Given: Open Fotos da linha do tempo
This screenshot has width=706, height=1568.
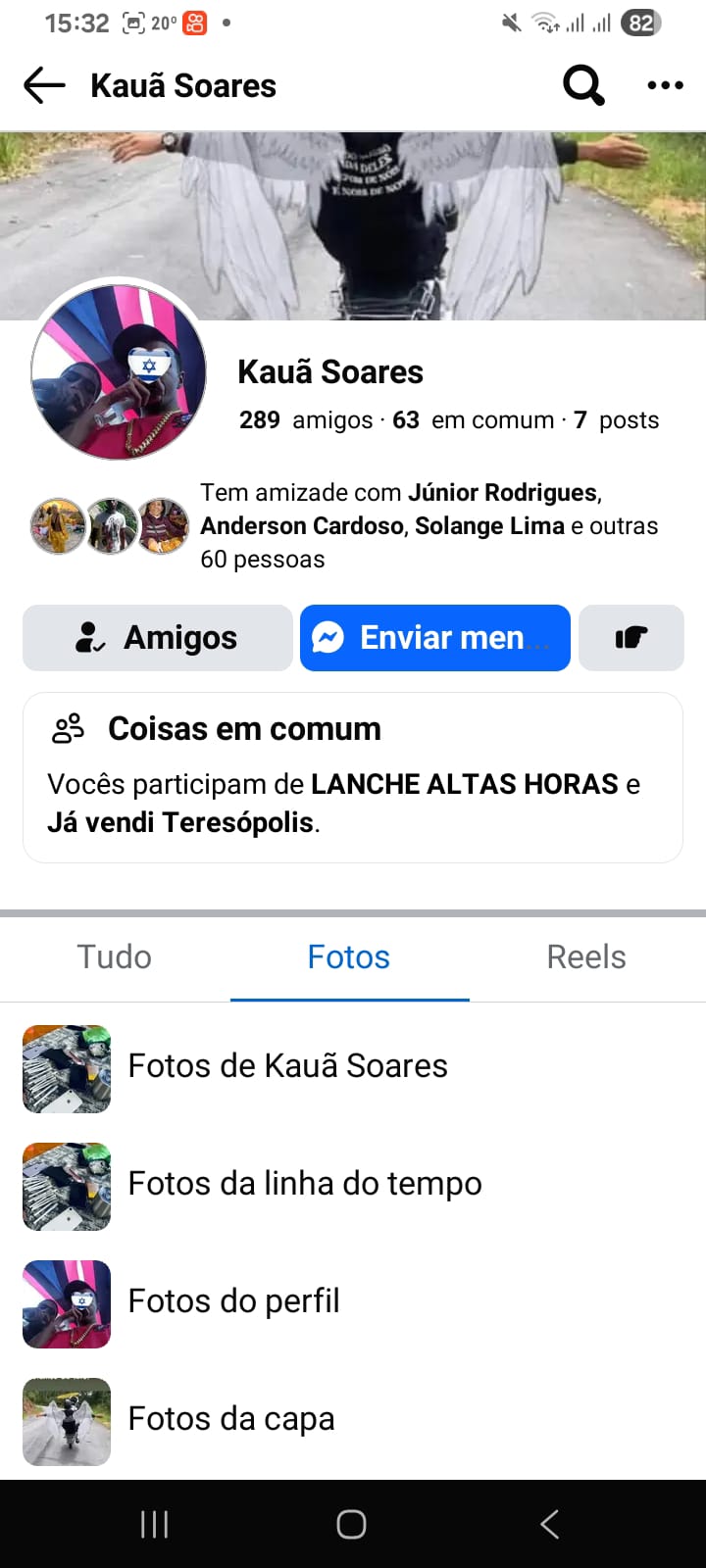Looking at the screenshot, I should pyautogui.click(x=304, y=1184).
